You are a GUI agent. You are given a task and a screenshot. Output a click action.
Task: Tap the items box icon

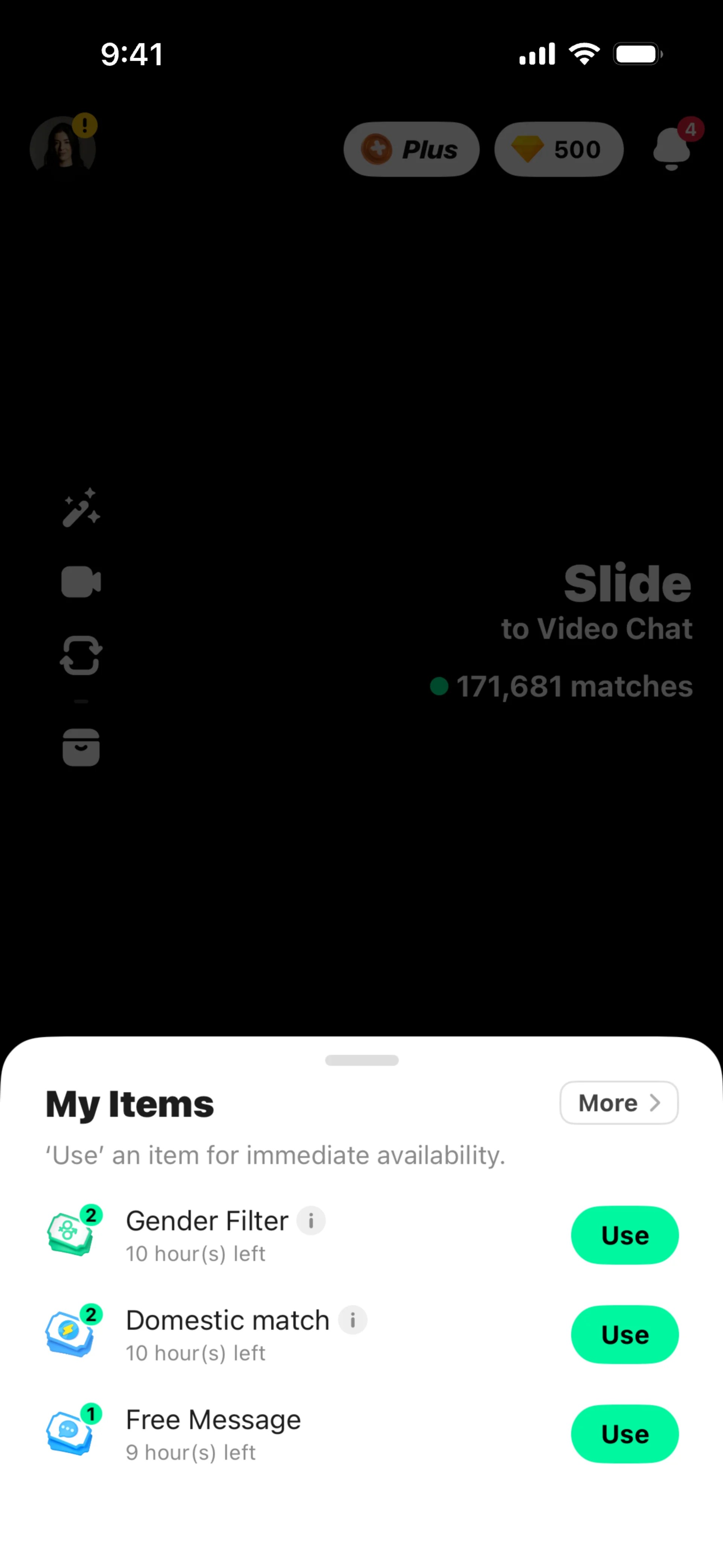tap(81, 747)
